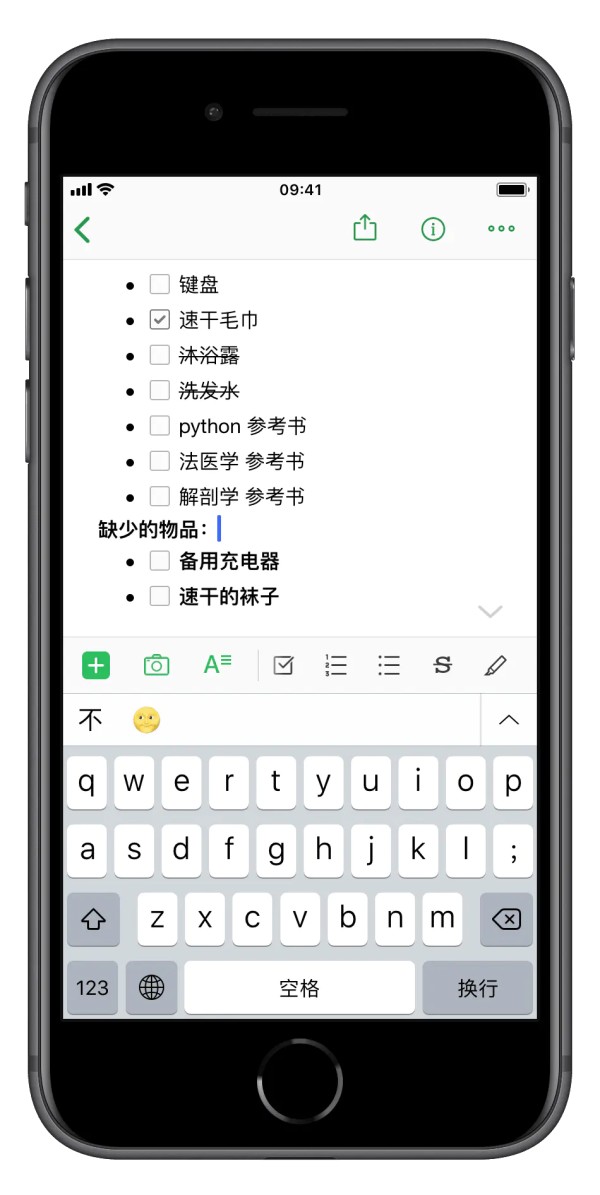Hide the keyboard with the chevron

(x=490, y=611)
